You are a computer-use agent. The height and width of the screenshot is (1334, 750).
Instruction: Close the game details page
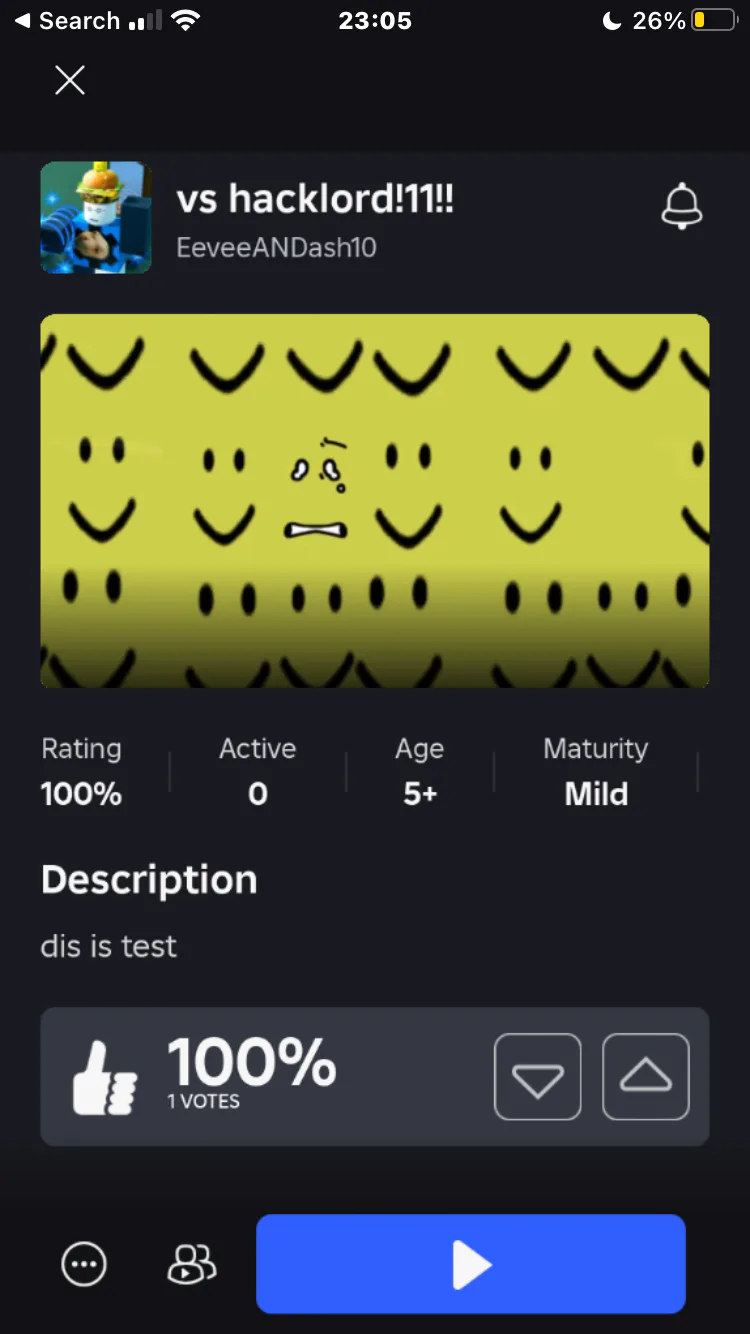[70, 80]
